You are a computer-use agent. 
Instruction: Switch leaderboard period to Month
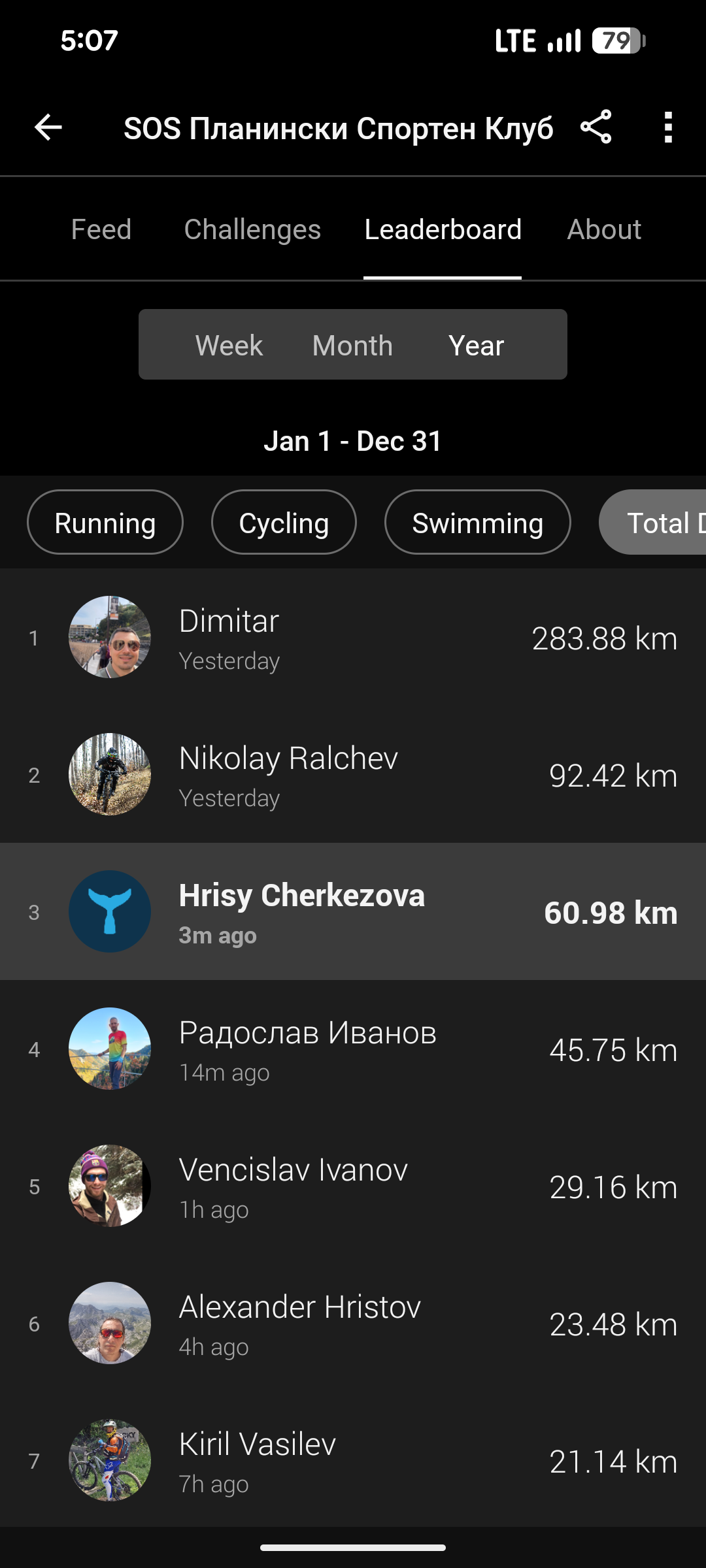point(352,345)
